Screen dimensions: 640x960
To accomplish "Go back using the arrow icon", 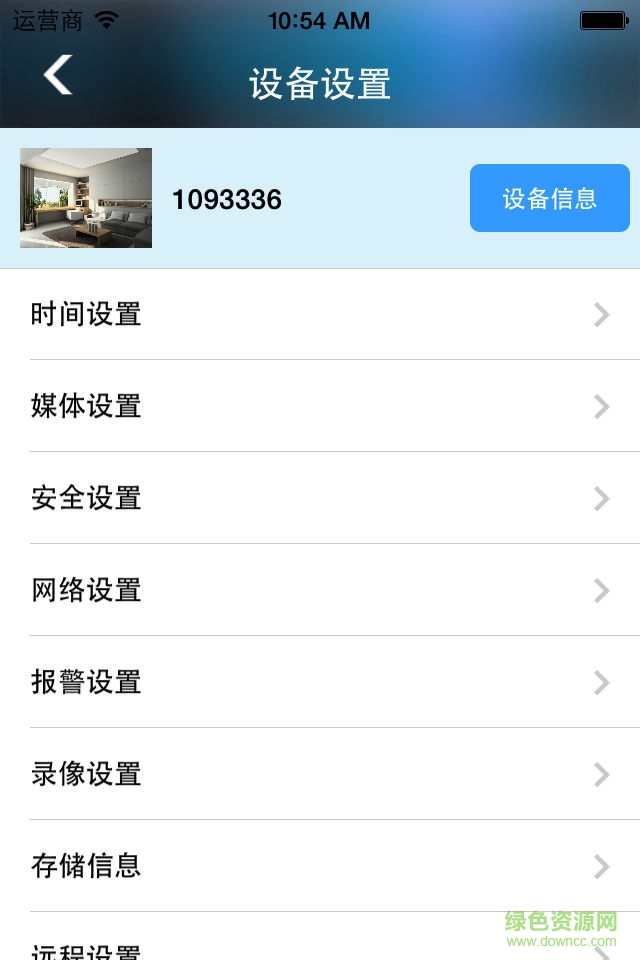I will [58, 76].
